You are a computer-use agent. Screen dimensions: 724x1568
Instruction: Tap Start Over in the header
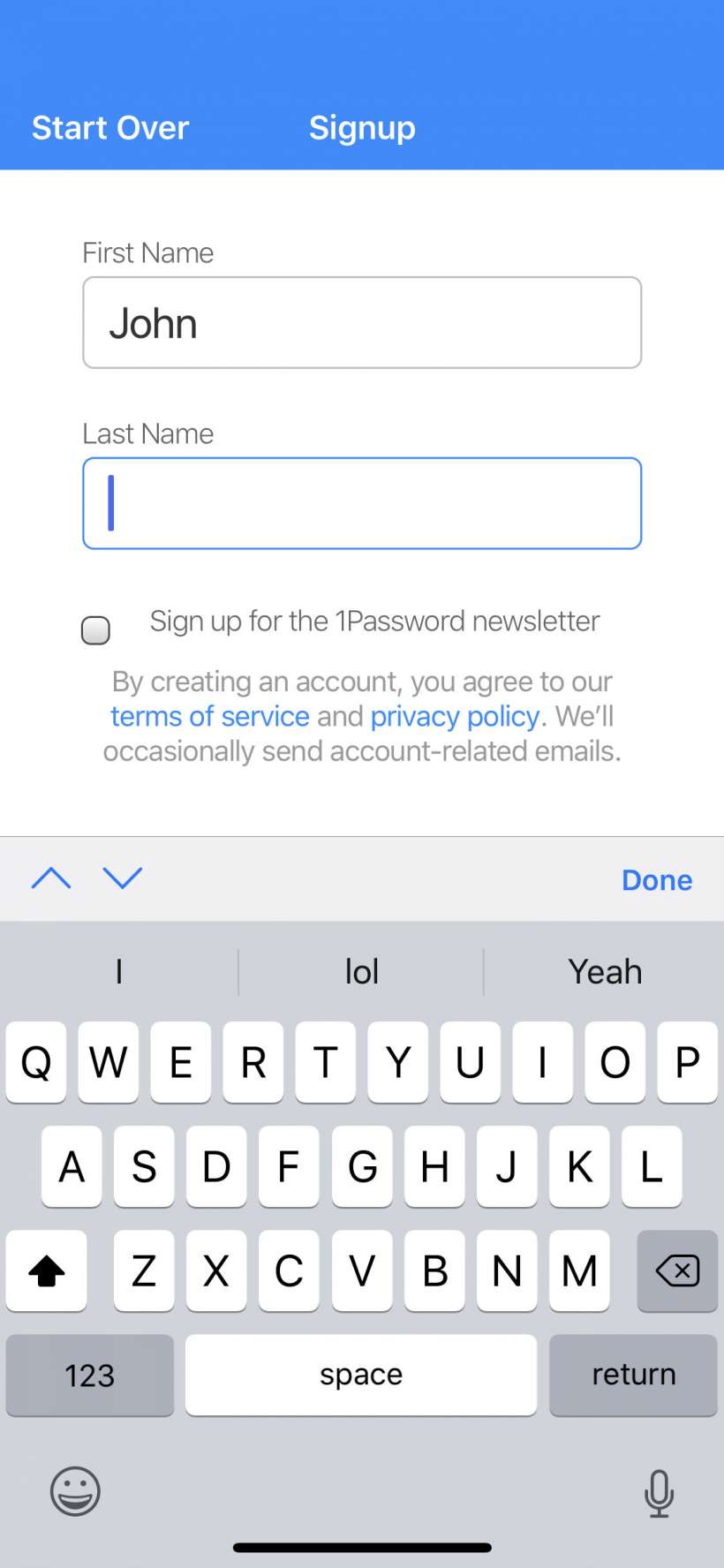click(x=110, y=128)
